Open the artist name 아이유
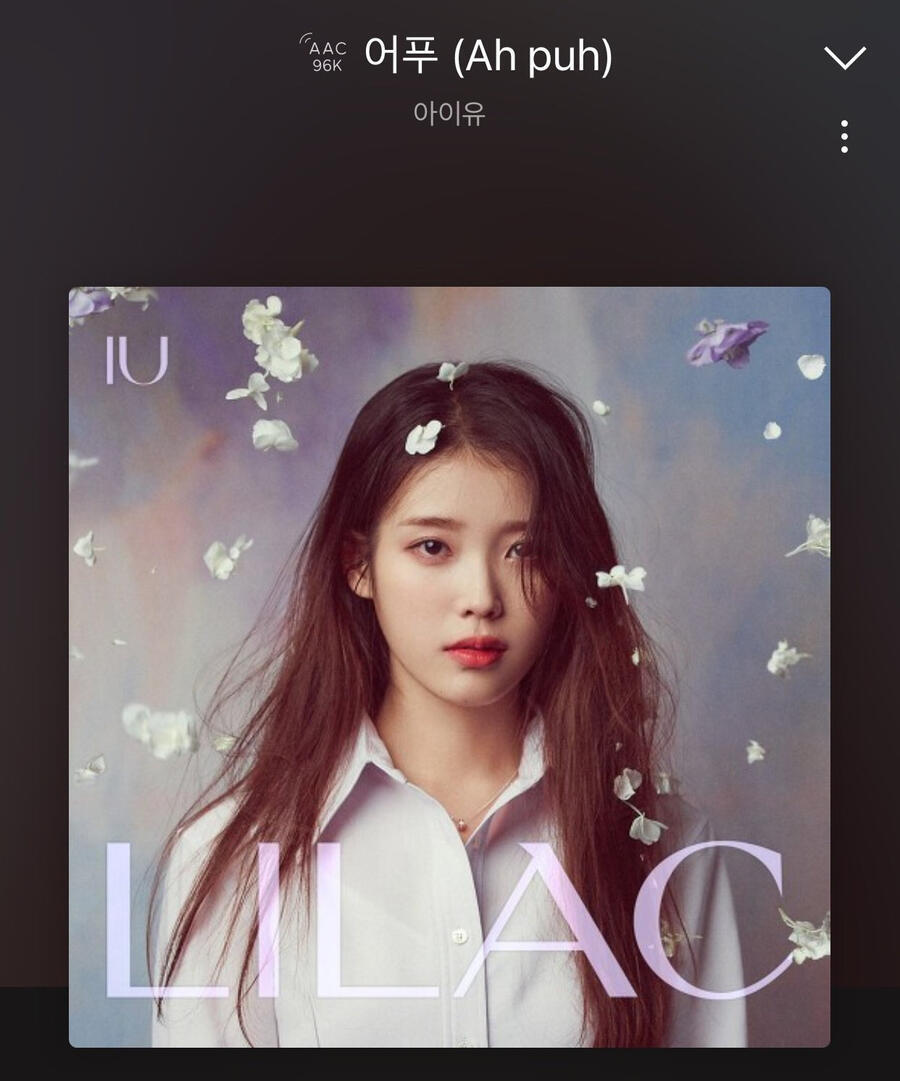 click(x=449, y=113)
